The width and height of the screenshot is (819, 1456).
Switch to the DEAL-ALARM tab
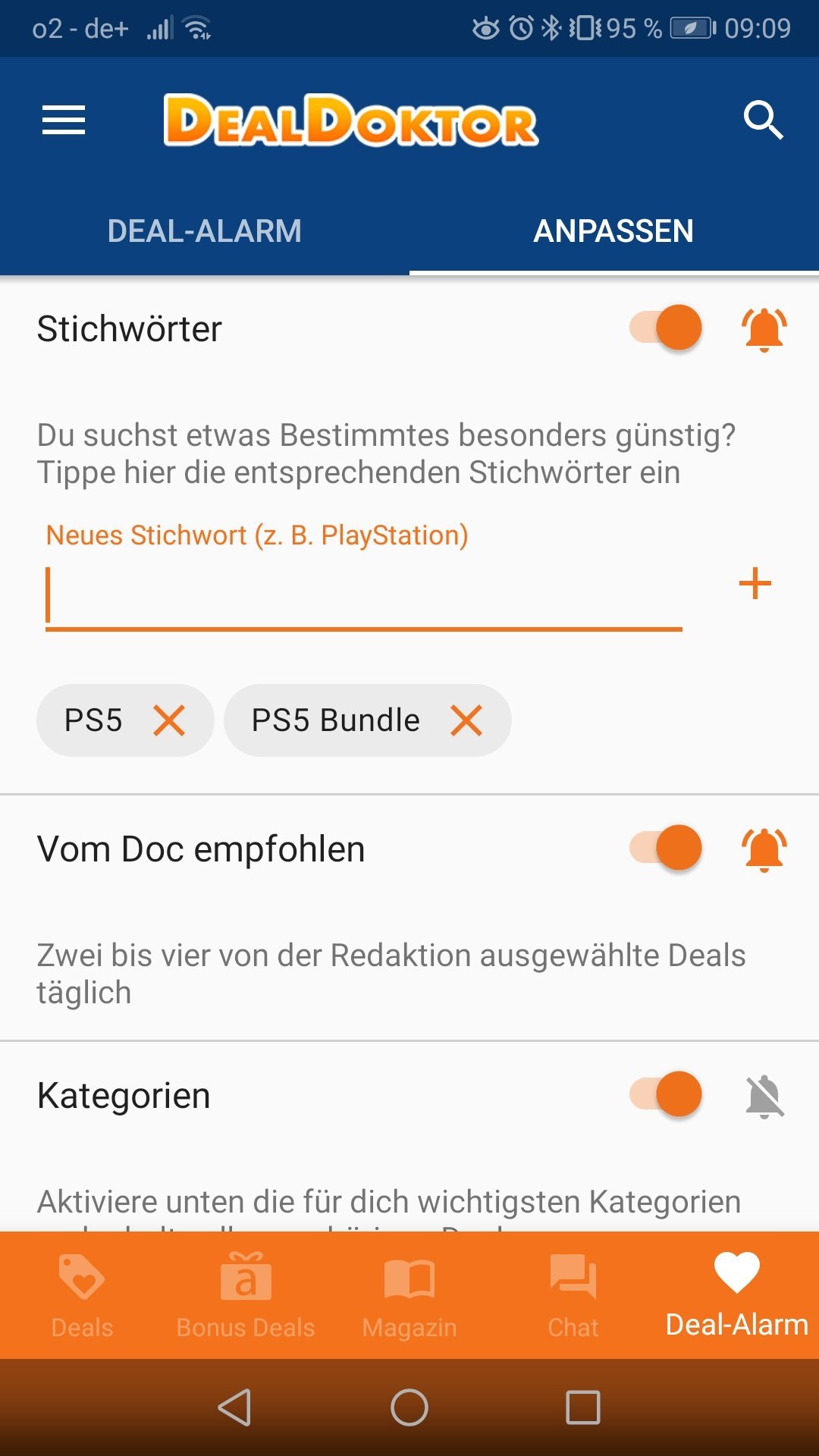(205, 231)
